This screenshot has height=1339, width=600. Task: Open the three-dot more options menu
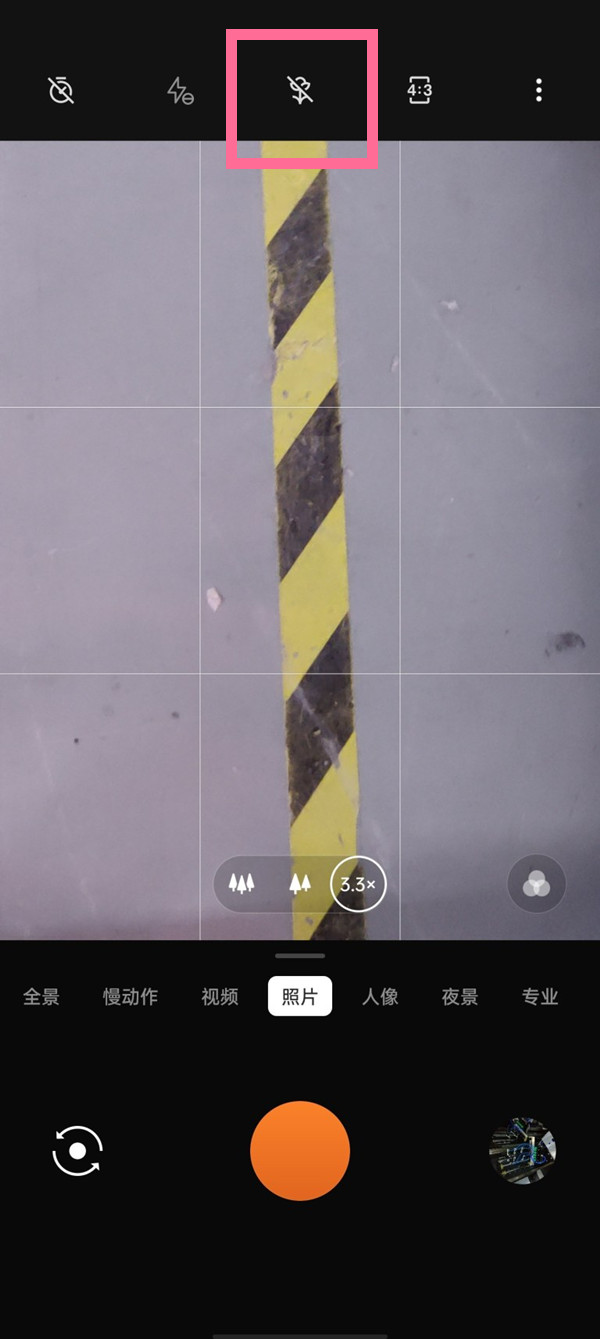538,91
